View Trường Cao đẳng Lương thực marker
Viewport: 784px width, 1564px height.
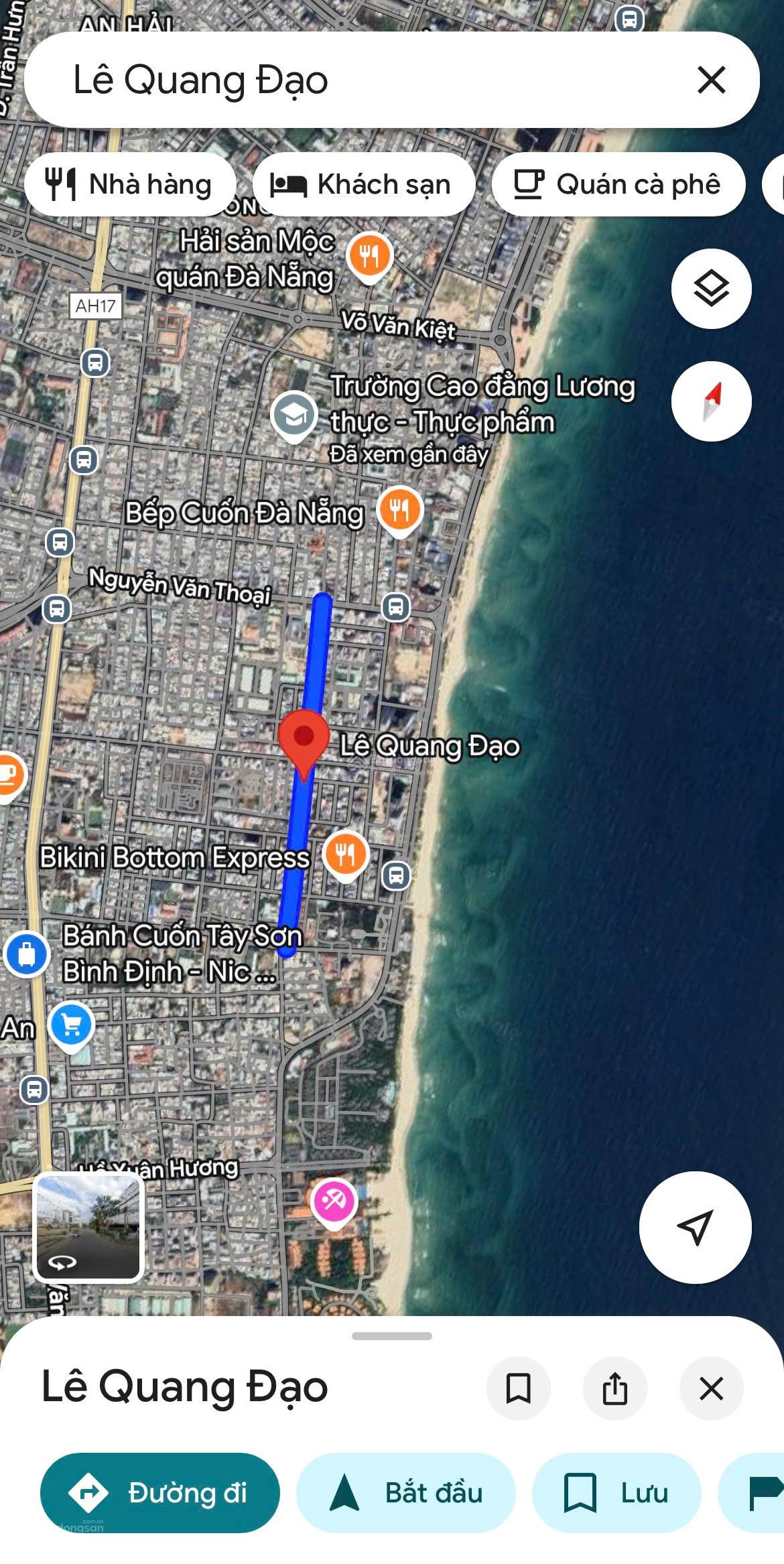click(x=293, y=415)
